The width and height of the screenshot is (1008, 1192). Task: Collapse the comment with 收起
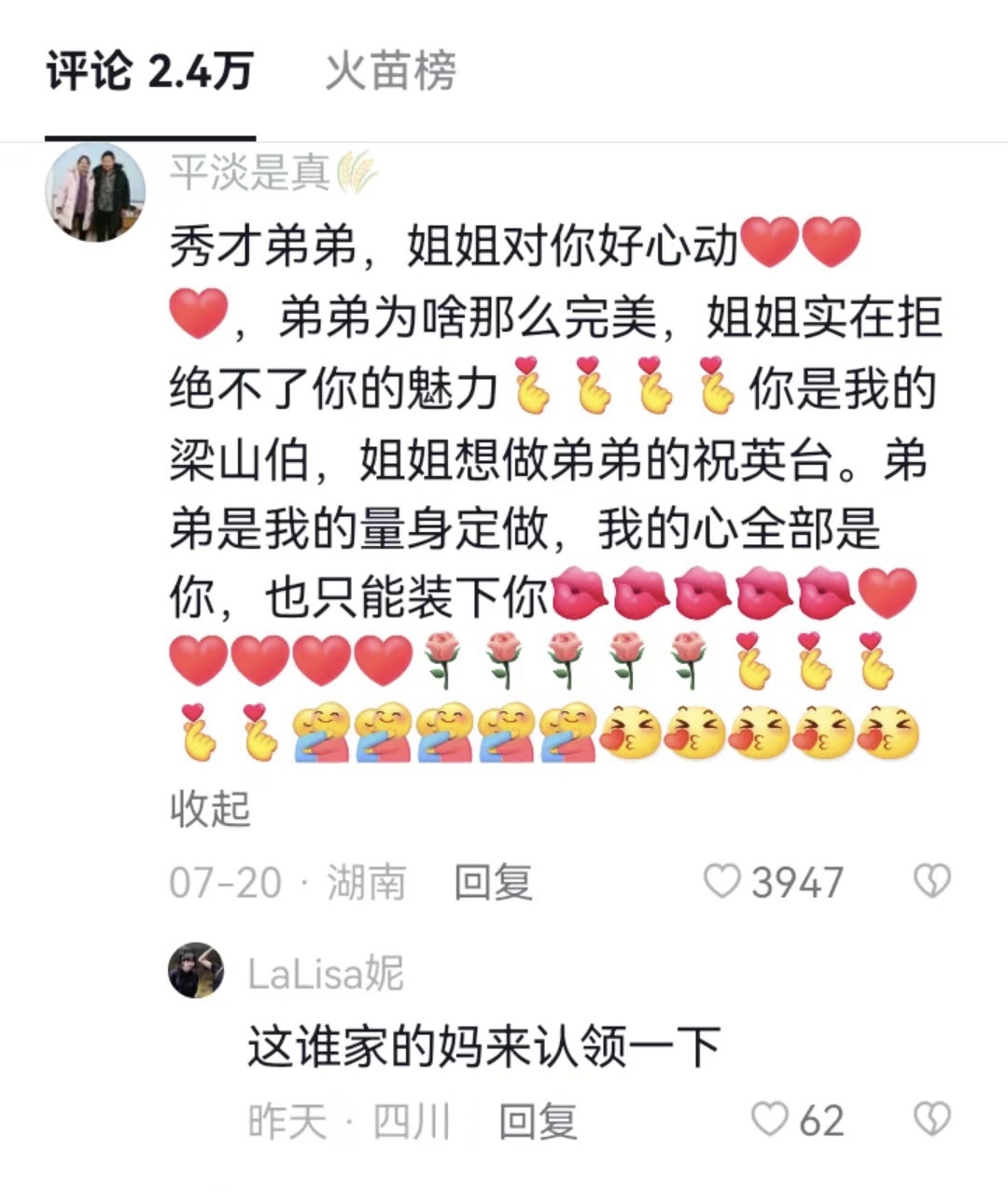click(210, 808)
